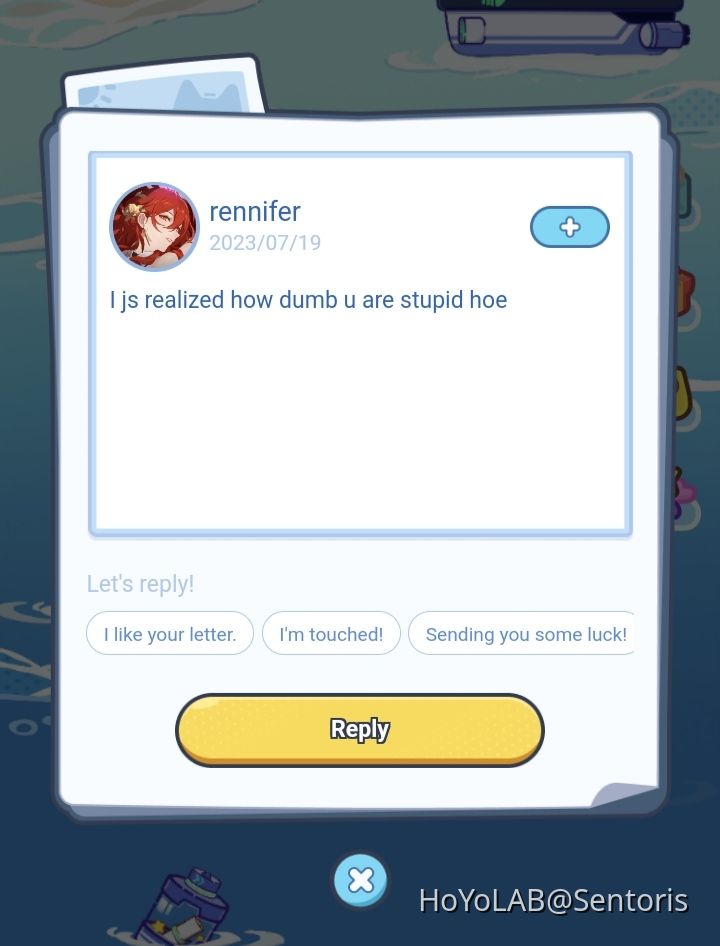Close the letter popup
The height and width of the screenshot is (946, 720).
coord(360,880)
